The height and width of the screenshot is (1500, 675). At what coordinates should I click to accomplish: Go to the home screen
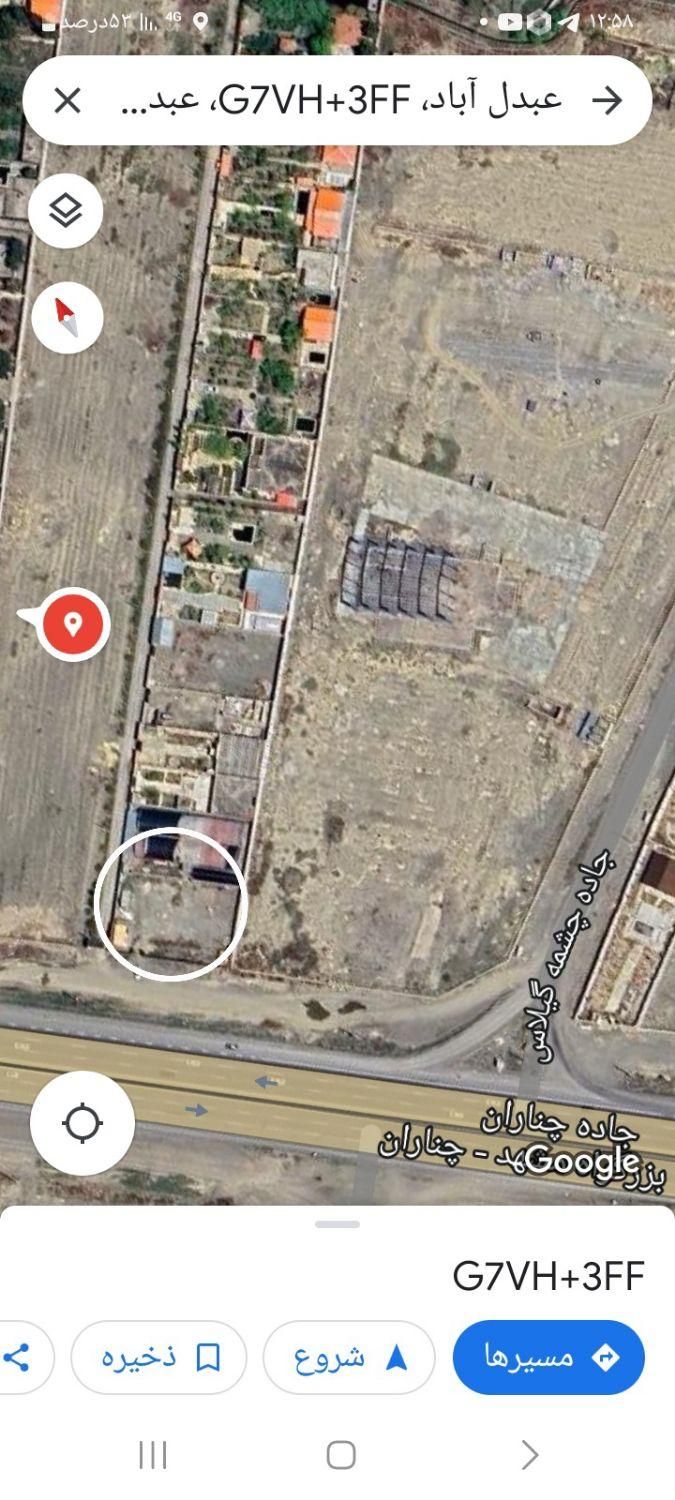point(341,1455)
